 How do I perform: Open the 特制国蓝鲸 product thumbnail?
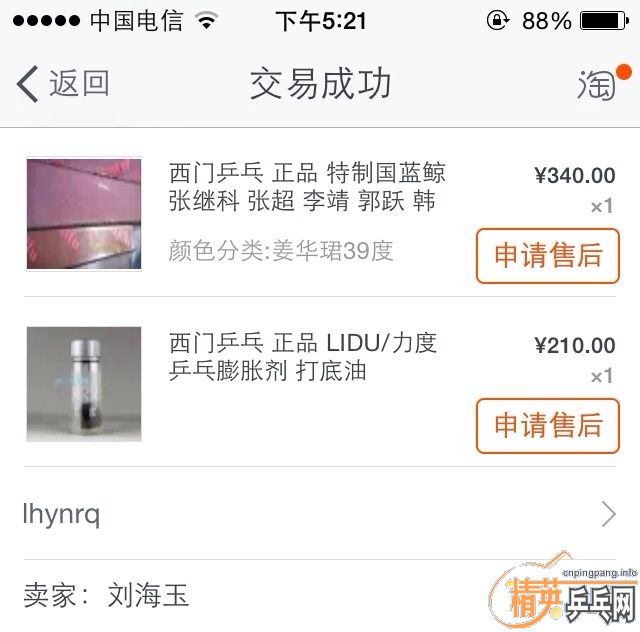[84, 213]
